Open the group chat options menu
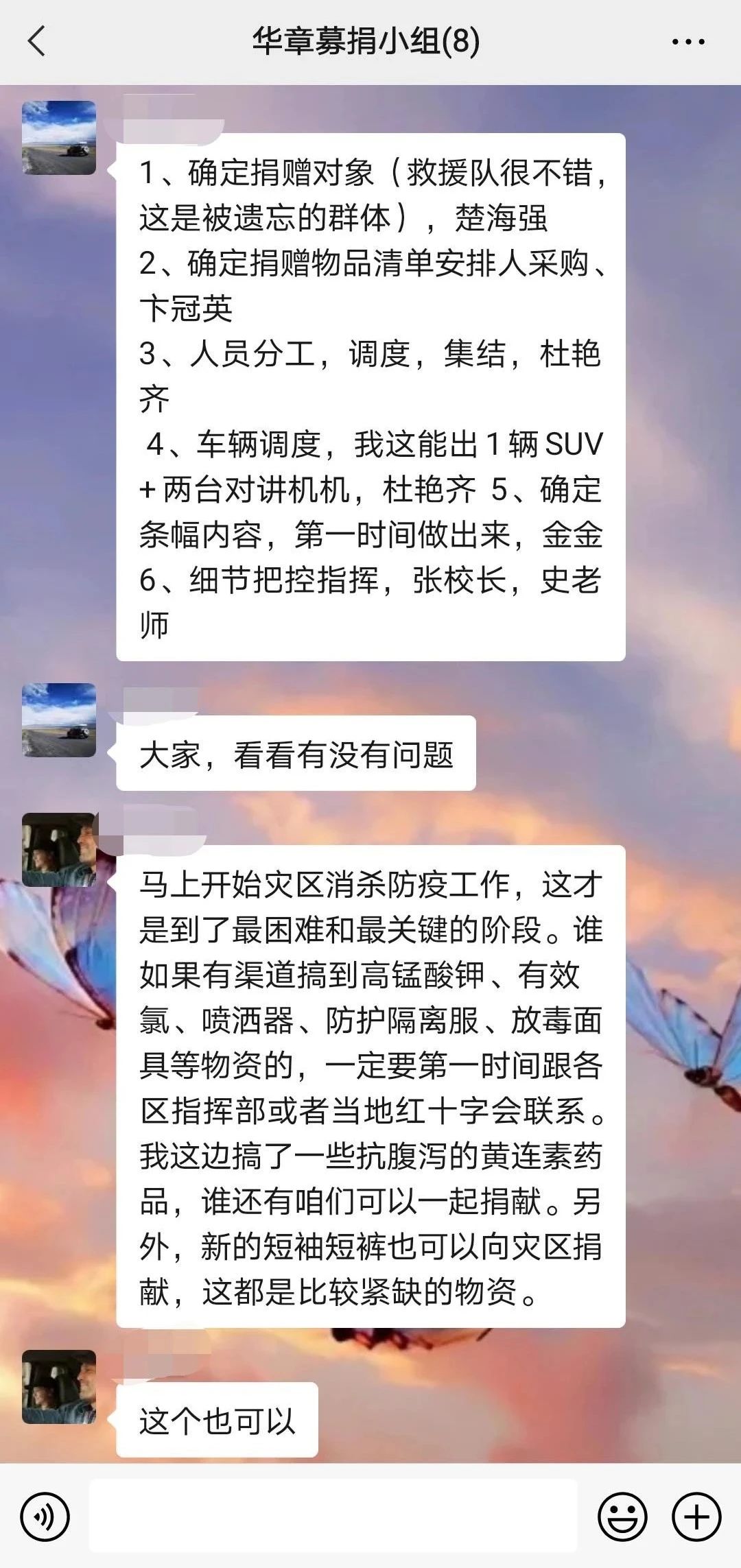The width and height of the screenshot is (741, 1568). (x=687, y=42)
